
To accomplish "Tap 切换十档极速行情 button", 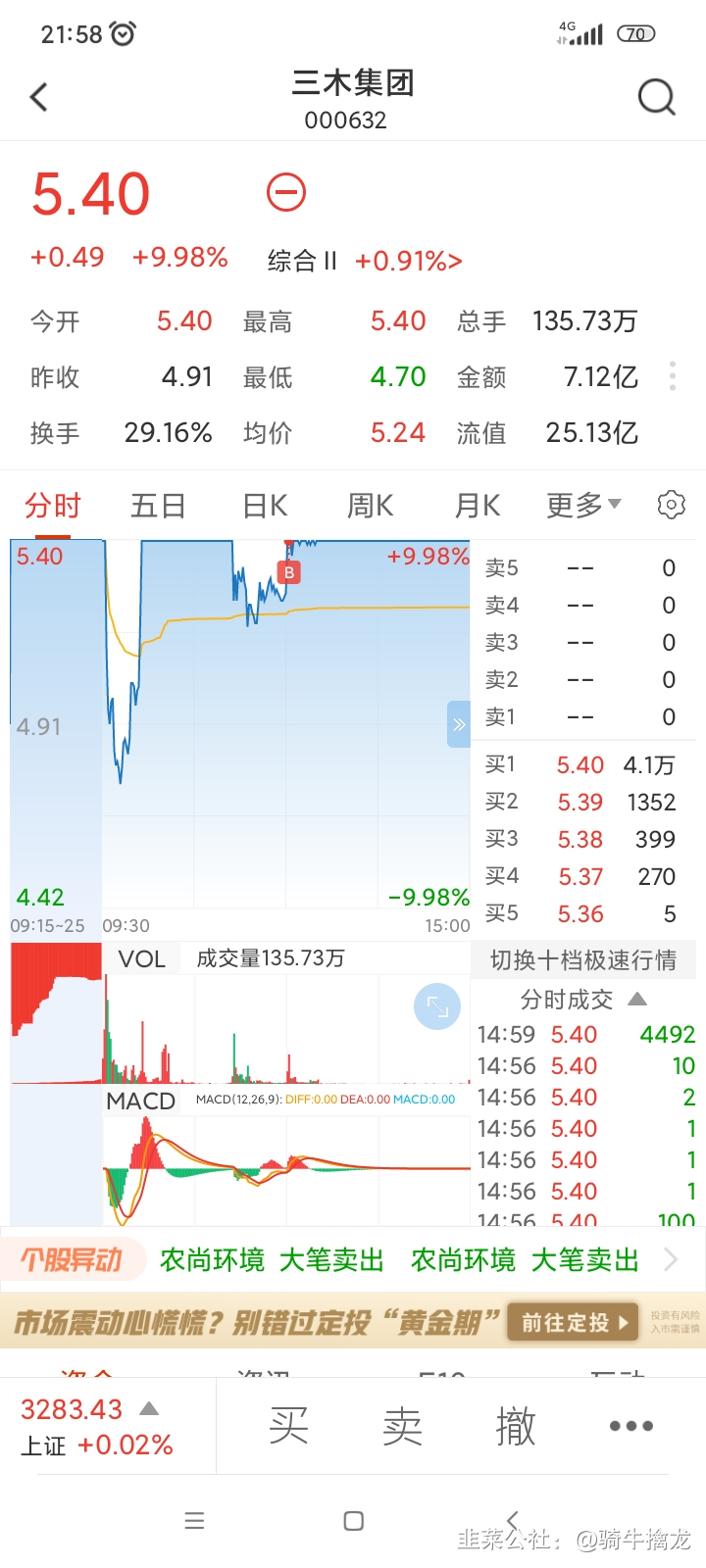I will click(583, 960).
